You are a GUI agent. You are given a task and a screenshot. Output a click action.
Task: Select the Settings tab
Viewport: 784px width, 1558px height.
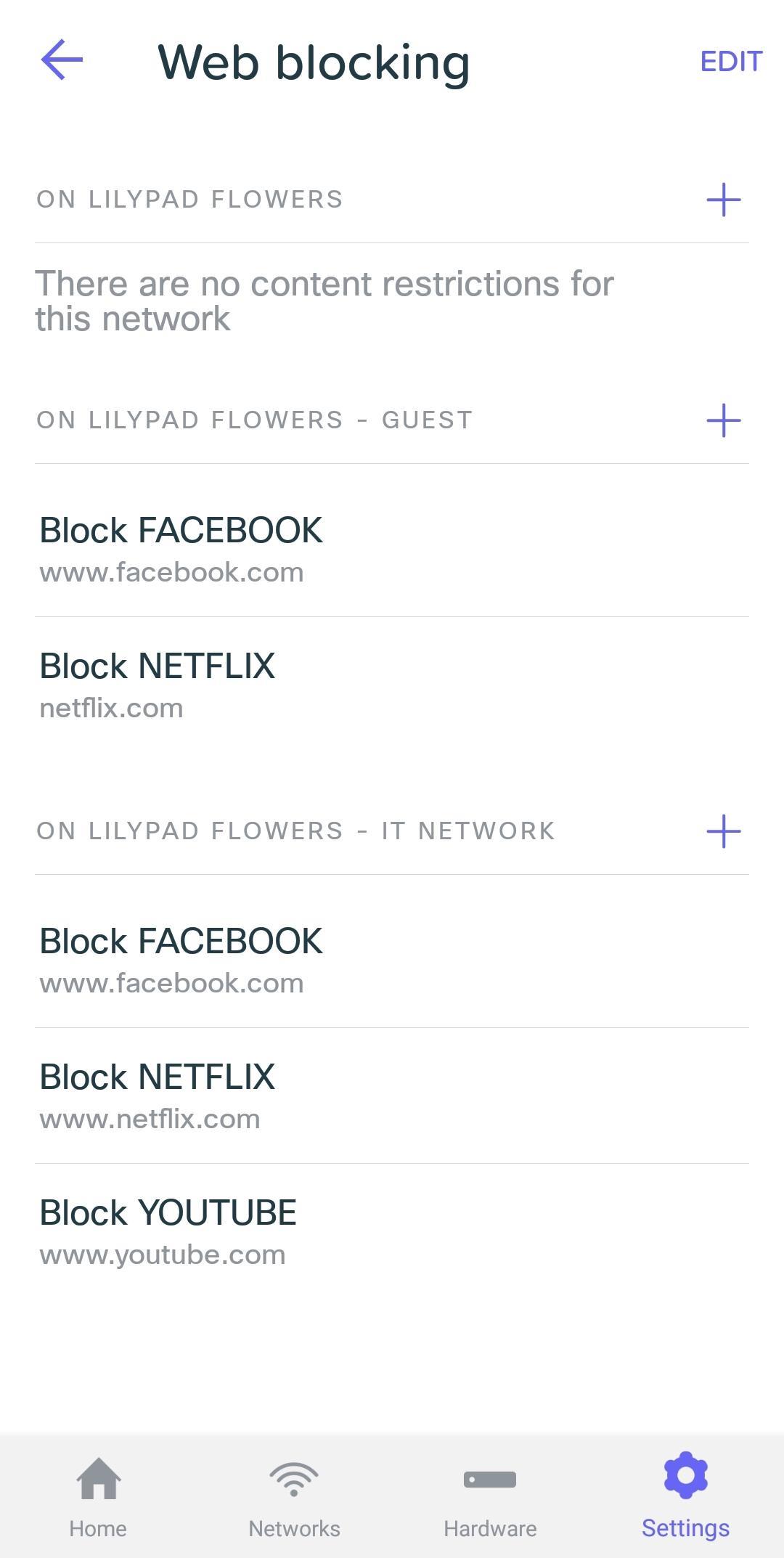click(685, 1497)
